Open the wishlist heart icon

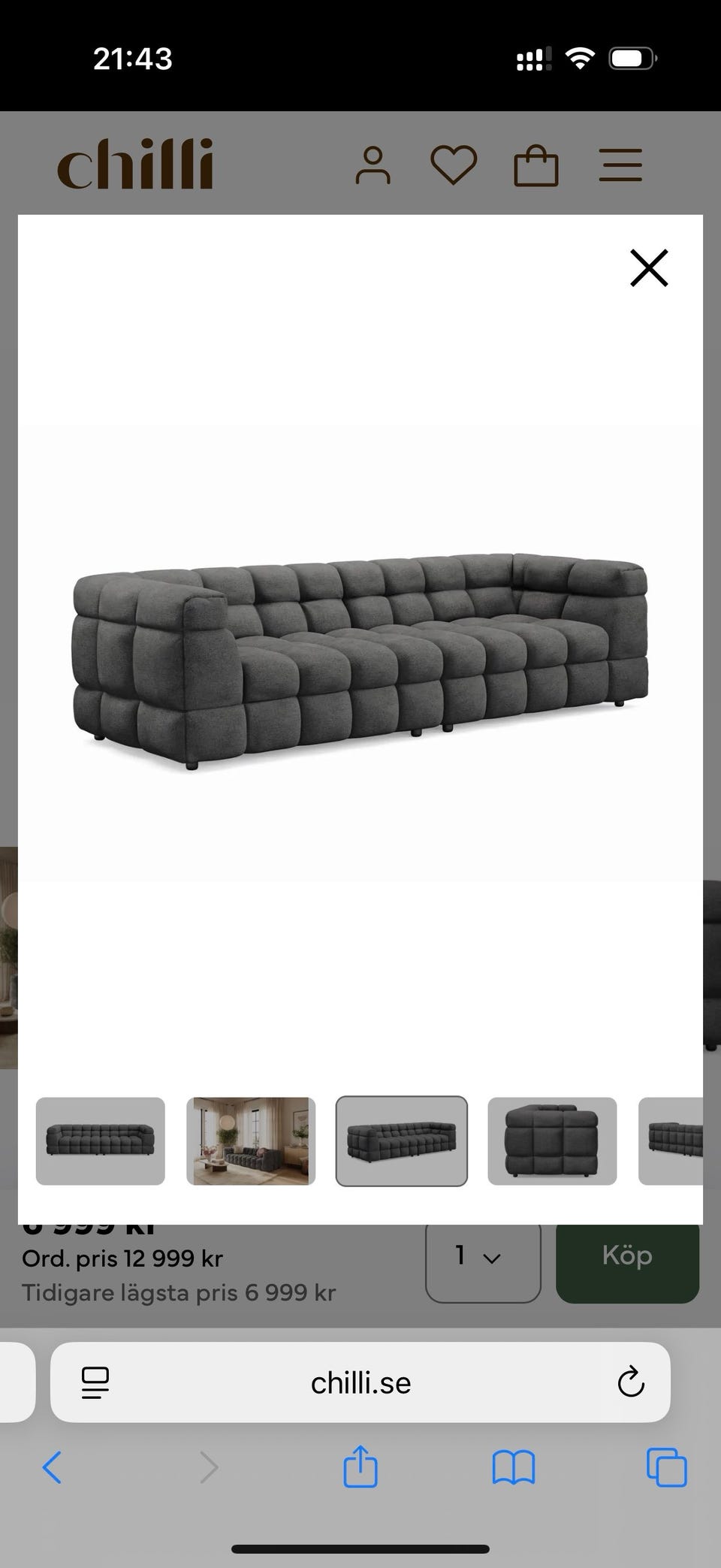(454, 165)
